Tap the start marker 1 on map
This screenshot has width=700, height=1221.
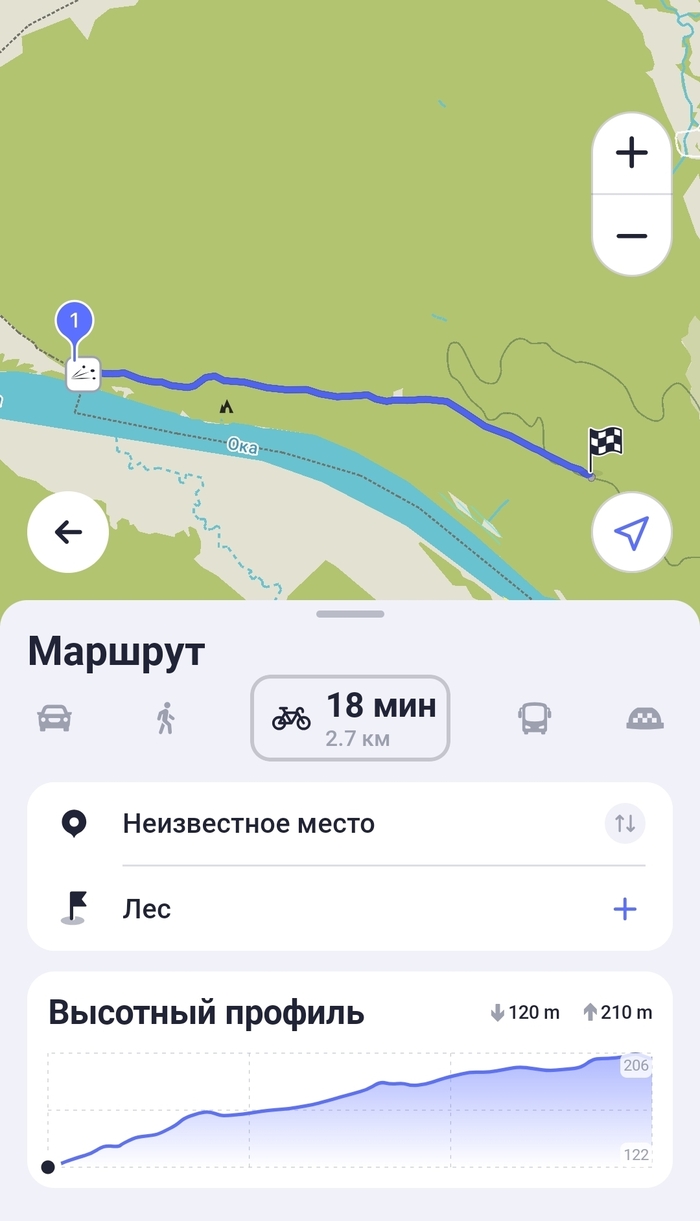click(x=74, y=322)
